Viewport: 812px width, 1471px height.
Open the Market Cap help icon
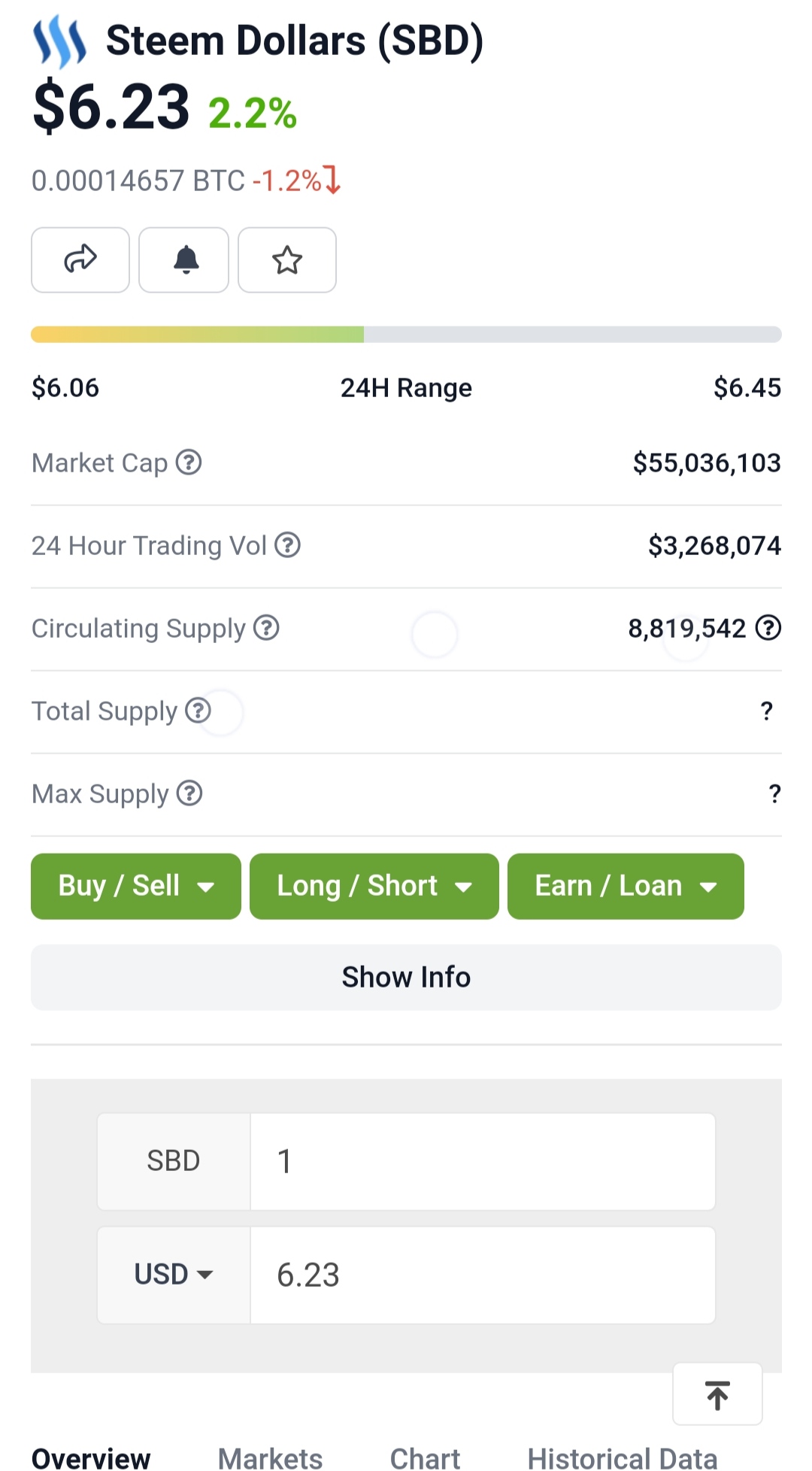coord(189,463)
